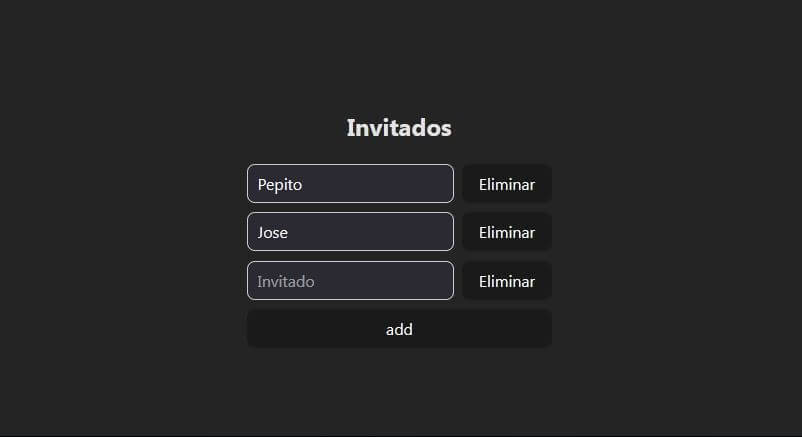Screen dimensions: 802x437
Task: Add a new guest row
Action: [399, 329]
